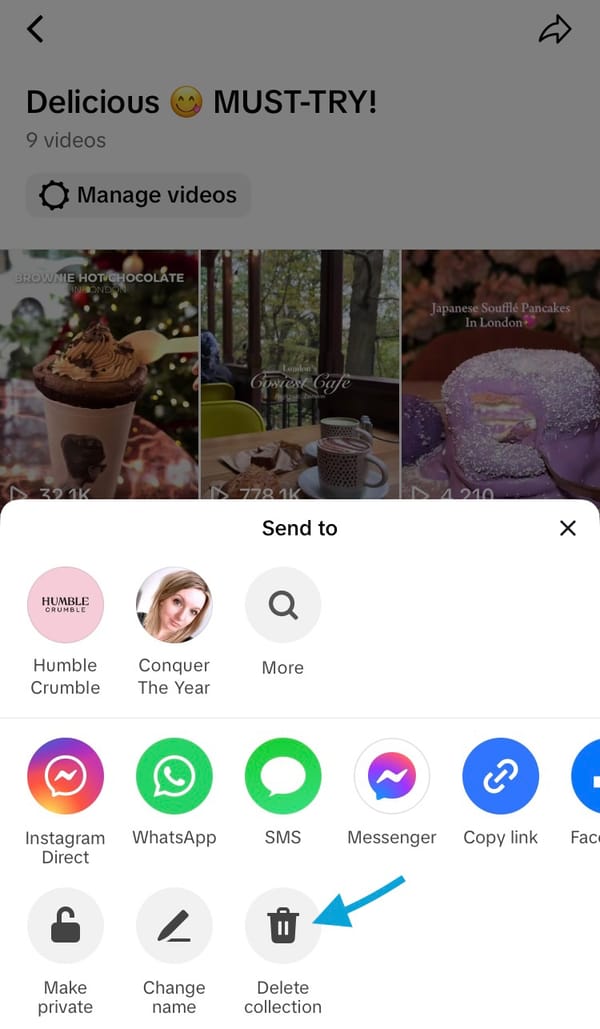Share via Messenger
Image resolution: width=600 pixels, height=1029 pixels.
pyautogui.click(x=392, y=777)
